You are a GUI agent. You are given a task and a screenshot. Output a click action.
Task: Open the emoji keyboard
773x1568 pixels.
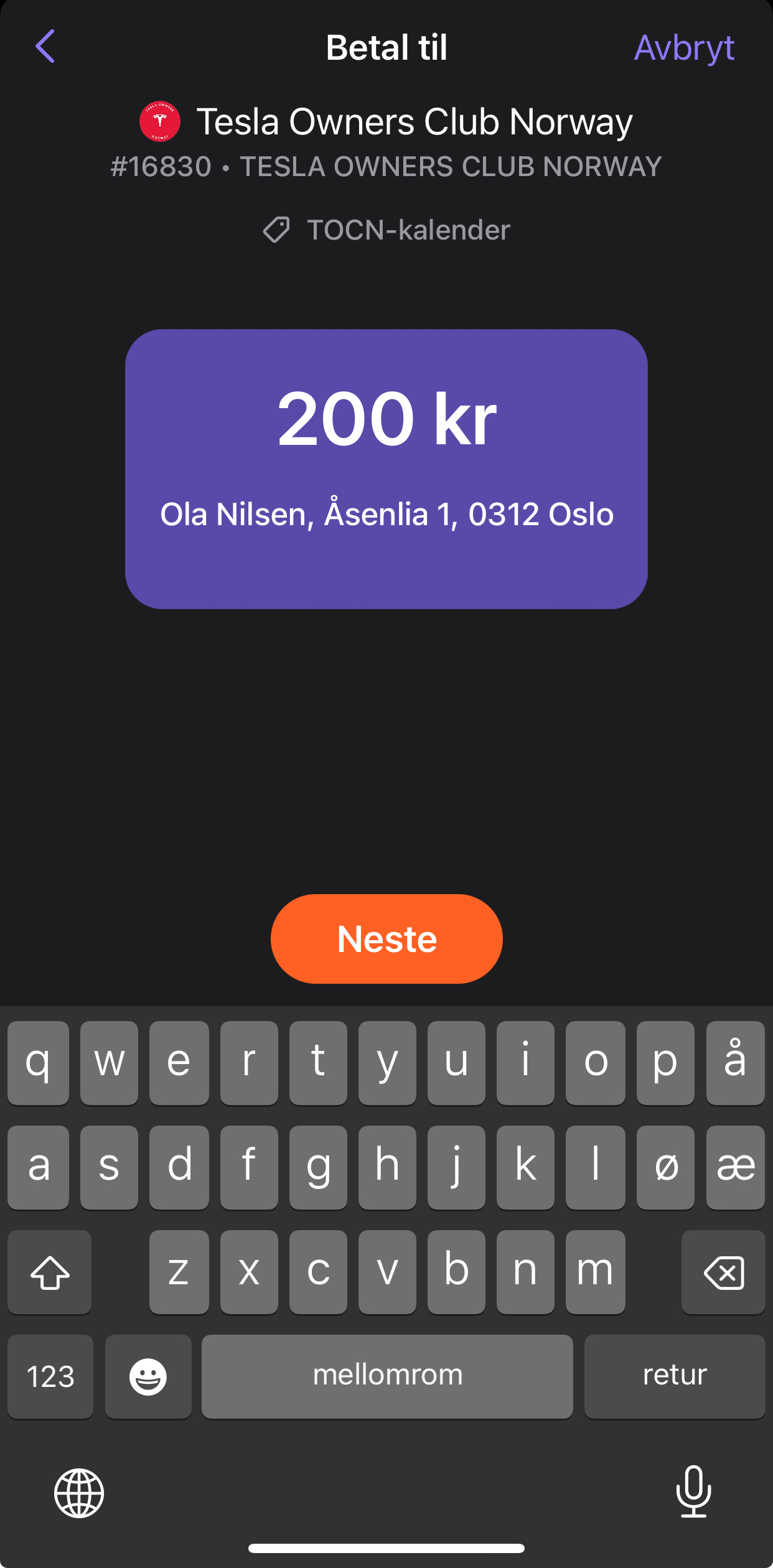pos(148,1376)
